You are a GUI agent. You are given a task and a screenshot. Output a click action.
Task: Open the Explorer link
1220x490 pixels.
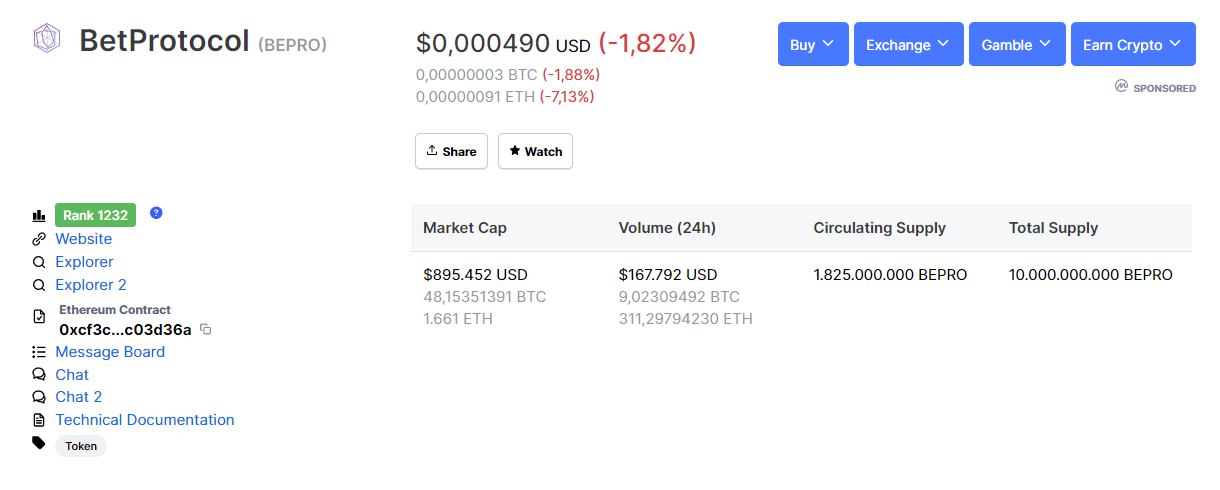(84, 262)
